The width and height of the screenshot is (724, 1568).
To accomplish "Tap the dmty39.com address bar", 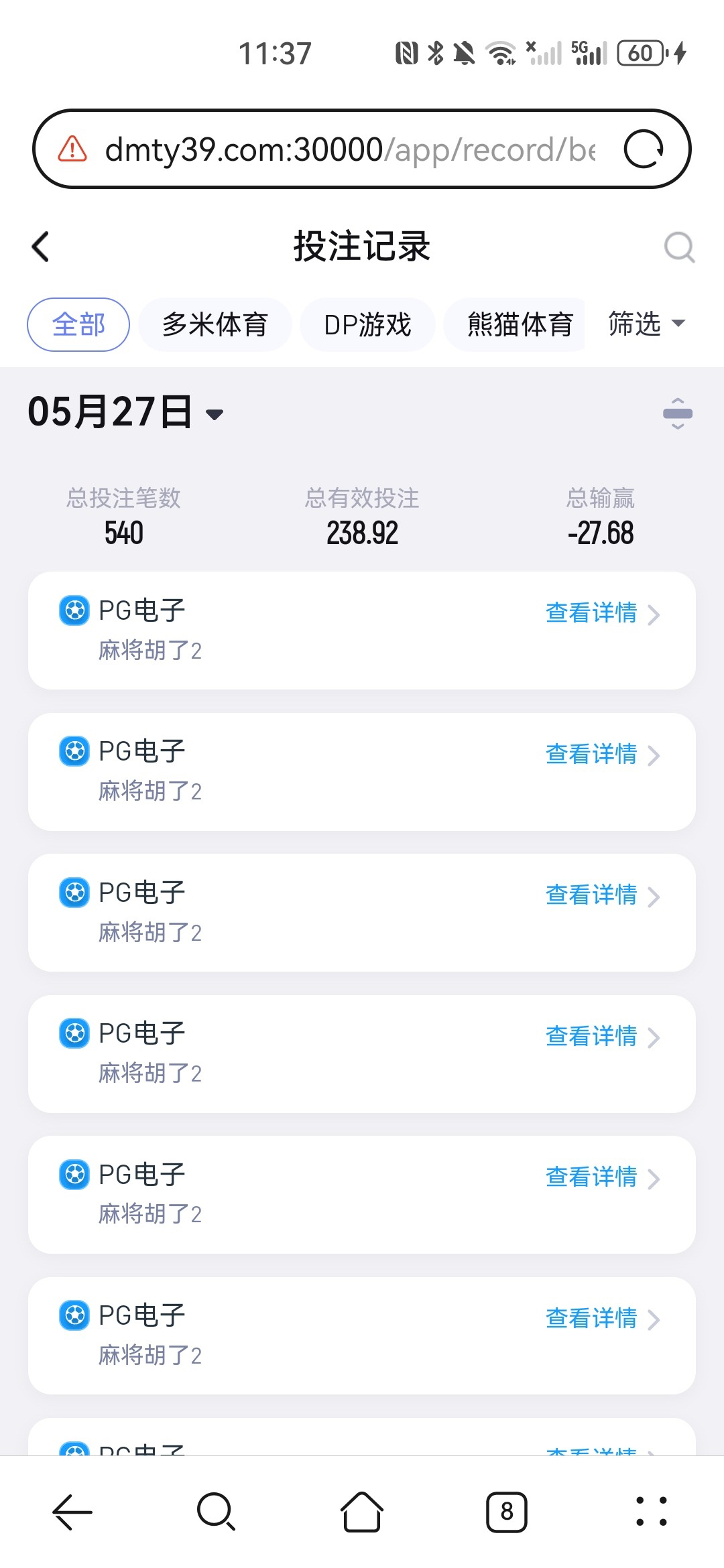I will pos(349,149).
